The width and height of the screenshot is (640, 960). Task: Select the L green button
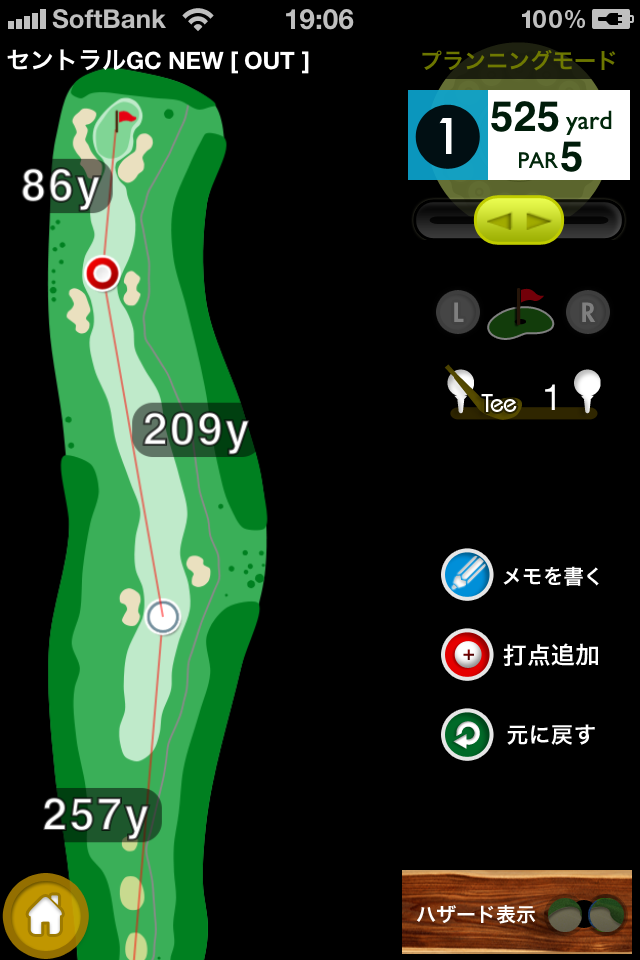coord(457,313)
